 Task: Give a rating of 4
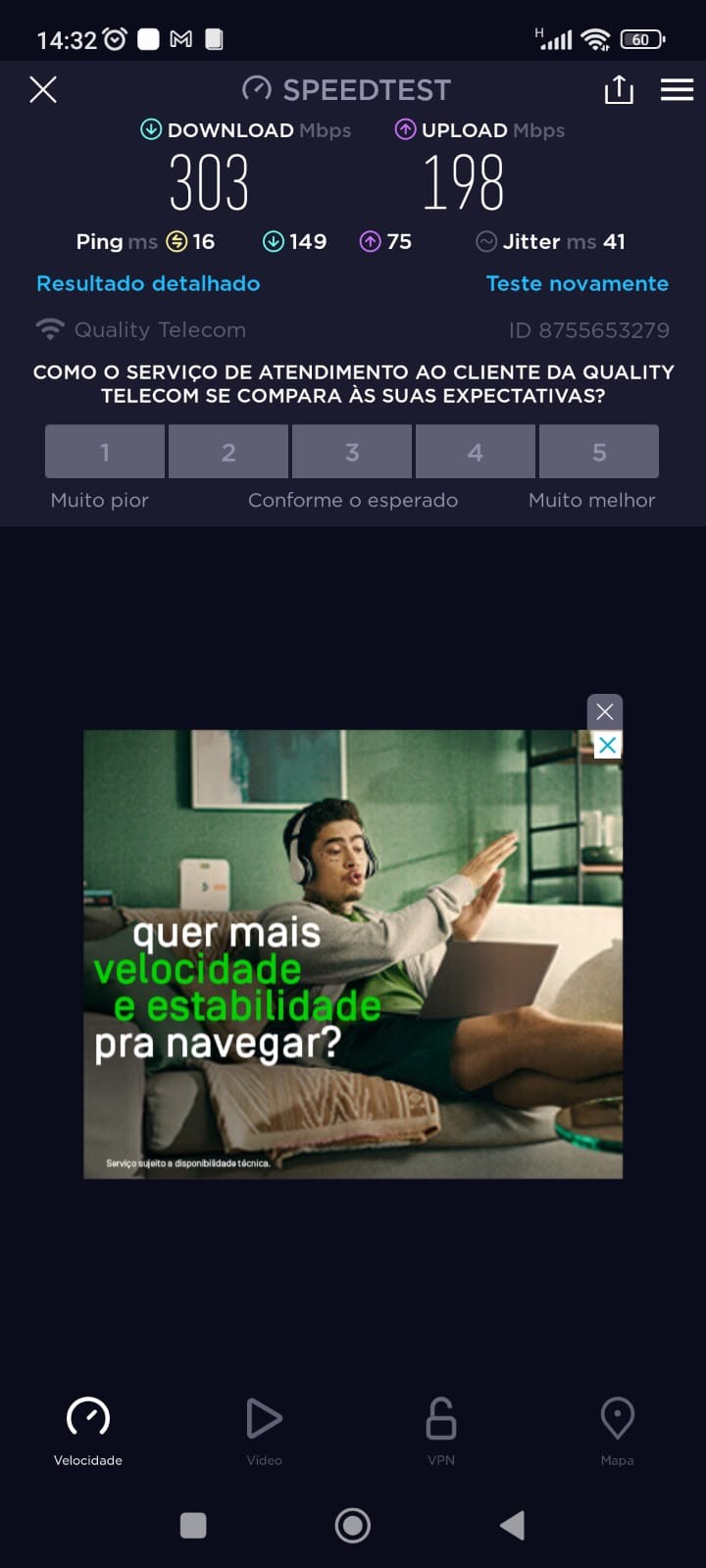[x=476, y=452]
